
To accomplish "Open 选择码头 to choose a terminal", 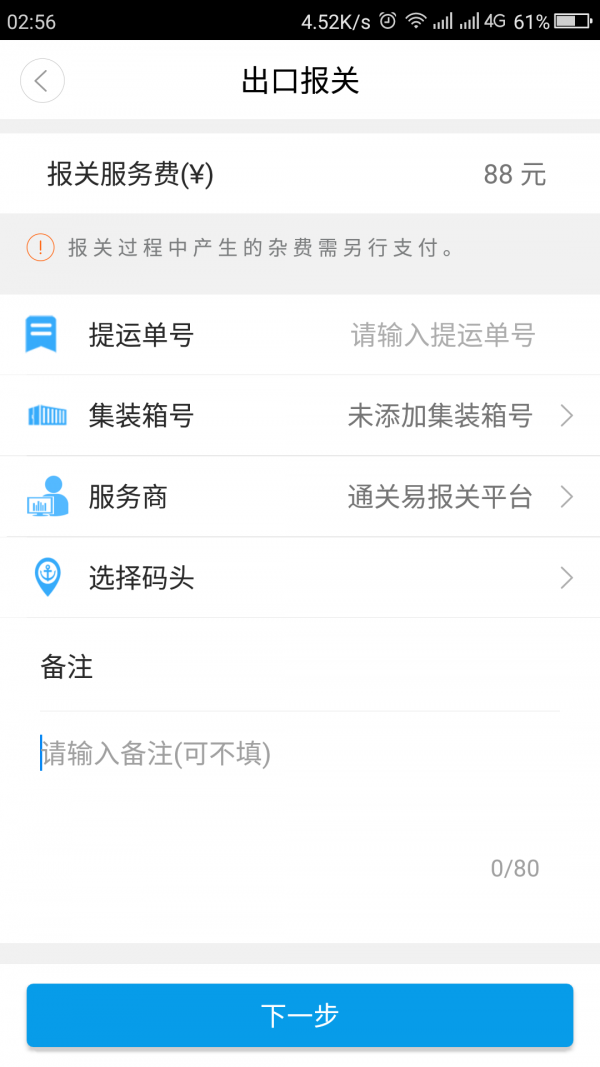I will (x=300, y=578).
